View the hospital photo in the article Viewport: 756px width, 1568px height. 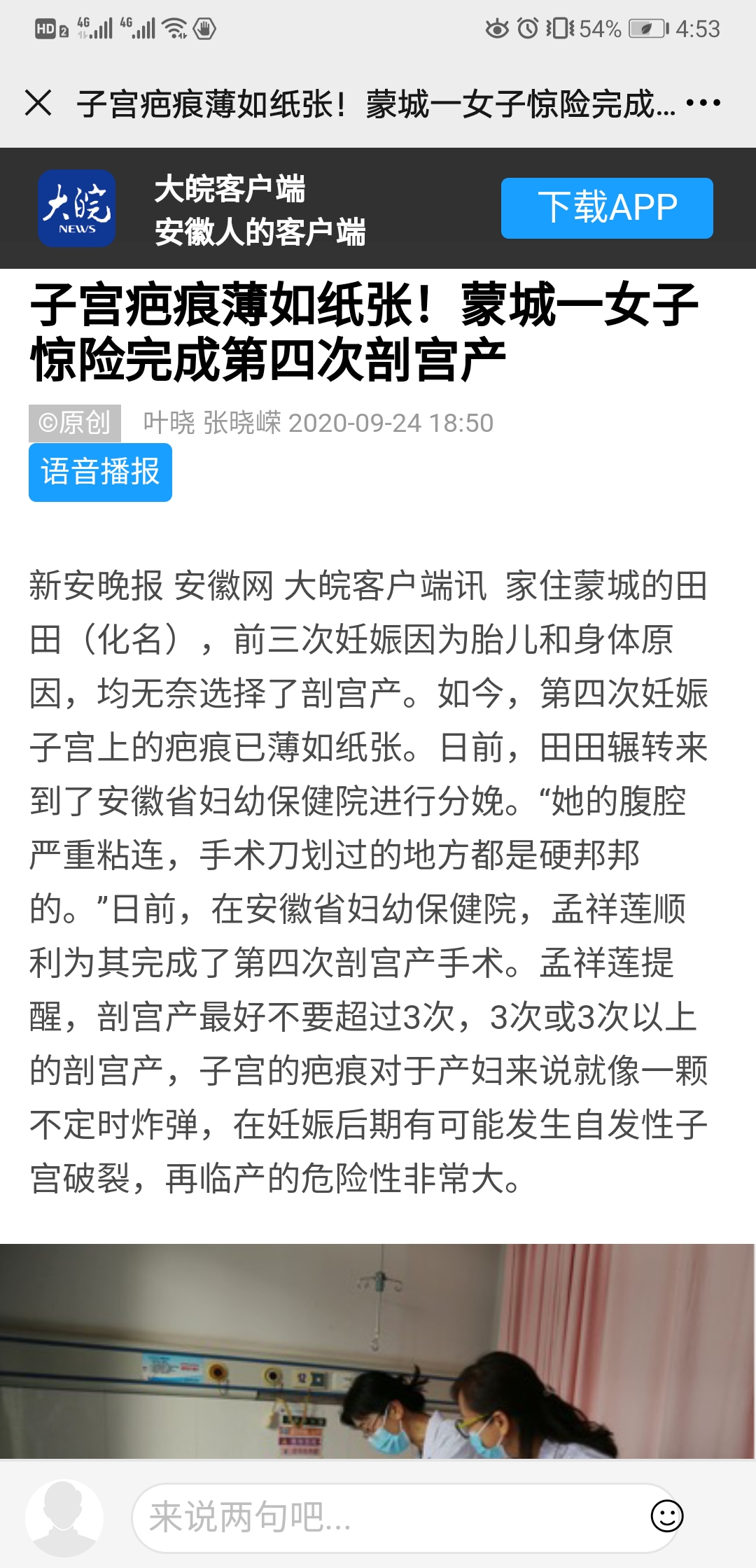pos(378,1351)
